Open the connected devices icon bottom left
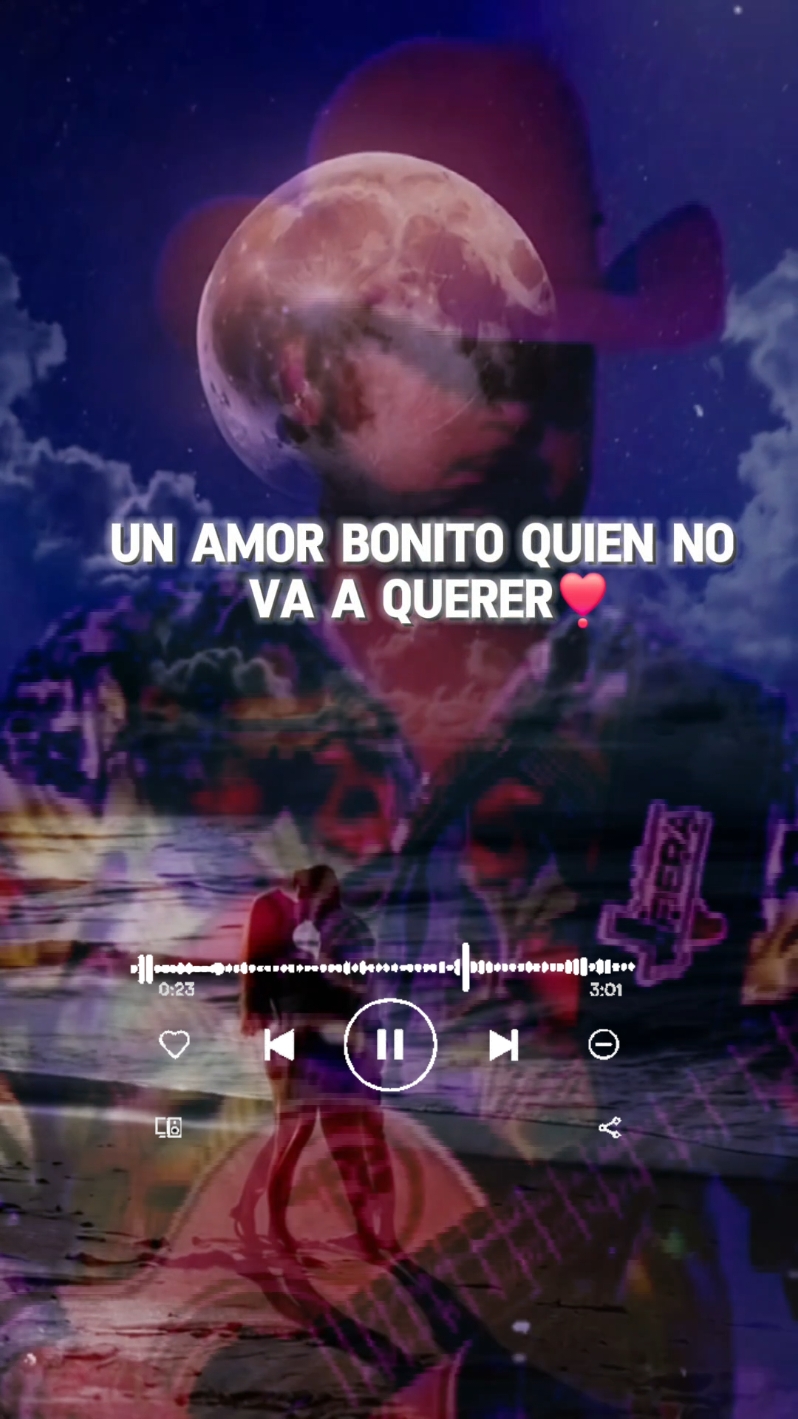 tap(167, 1127)
